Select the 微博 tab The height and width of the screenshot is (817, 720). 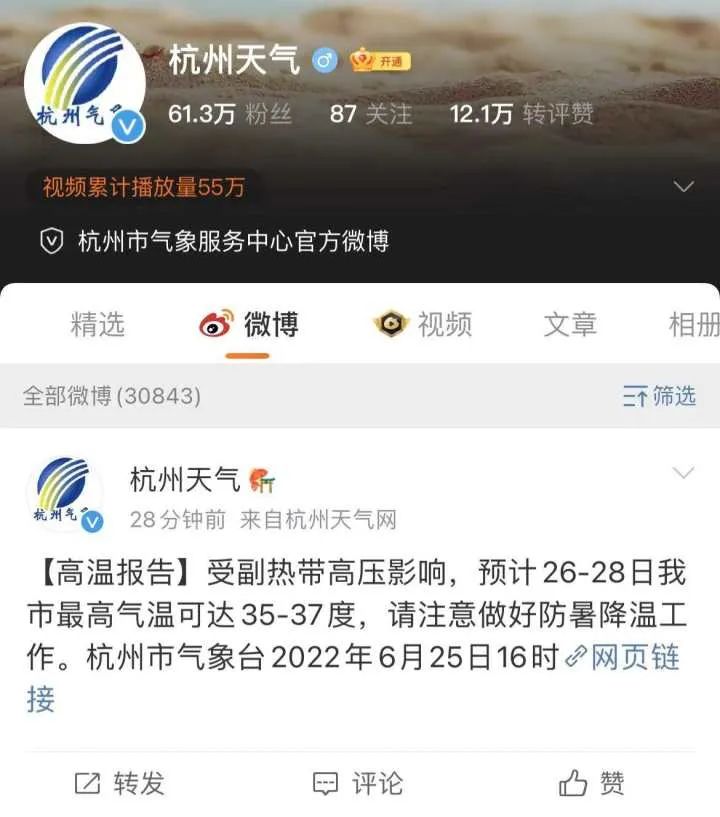click(249, 324)
